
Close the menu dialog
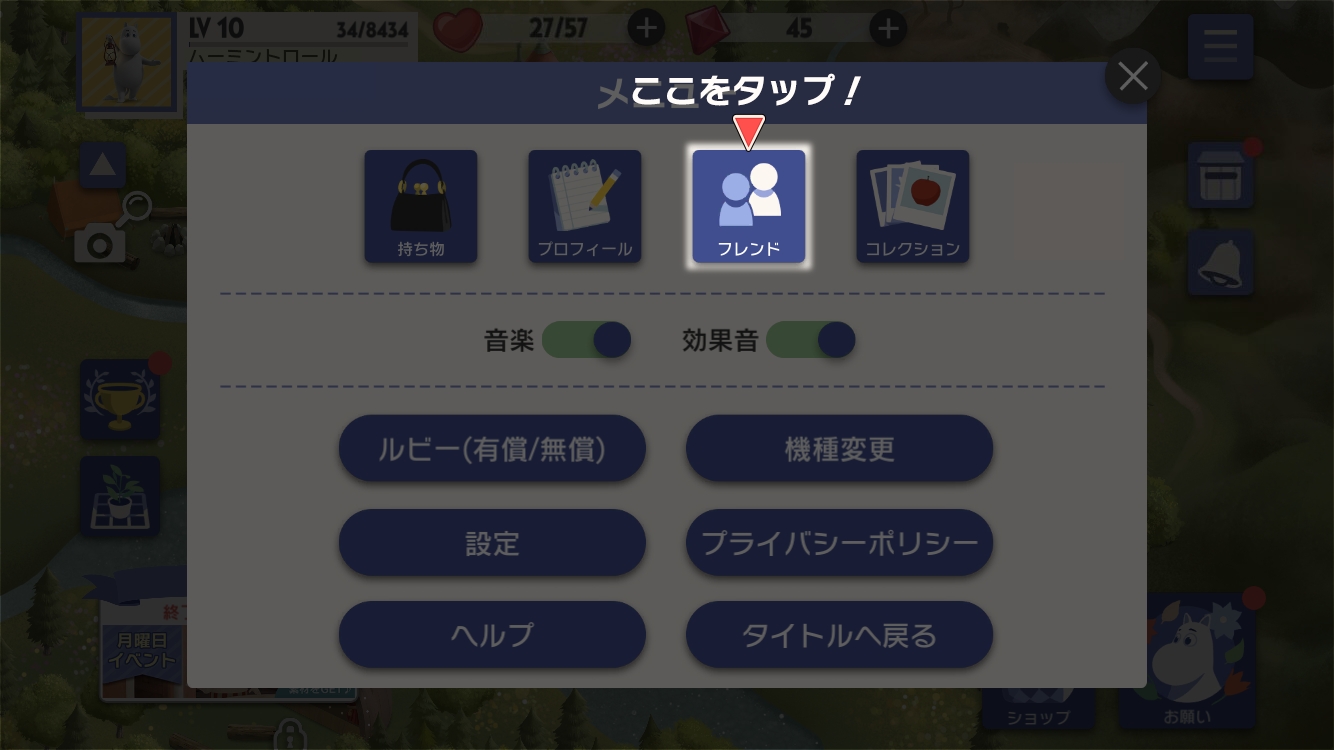coord(1132,76)
